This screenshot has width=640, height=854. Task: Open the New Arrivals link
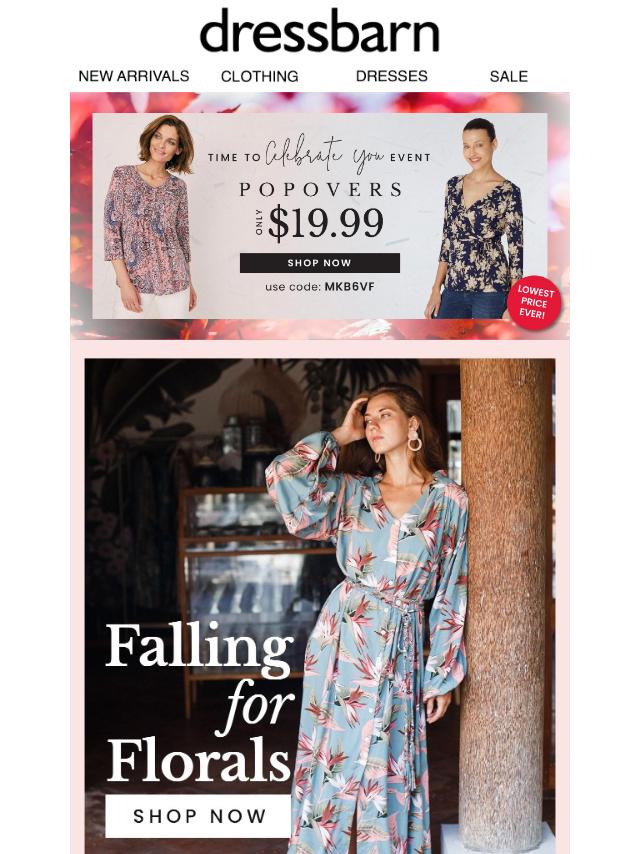tap(134, 76)
